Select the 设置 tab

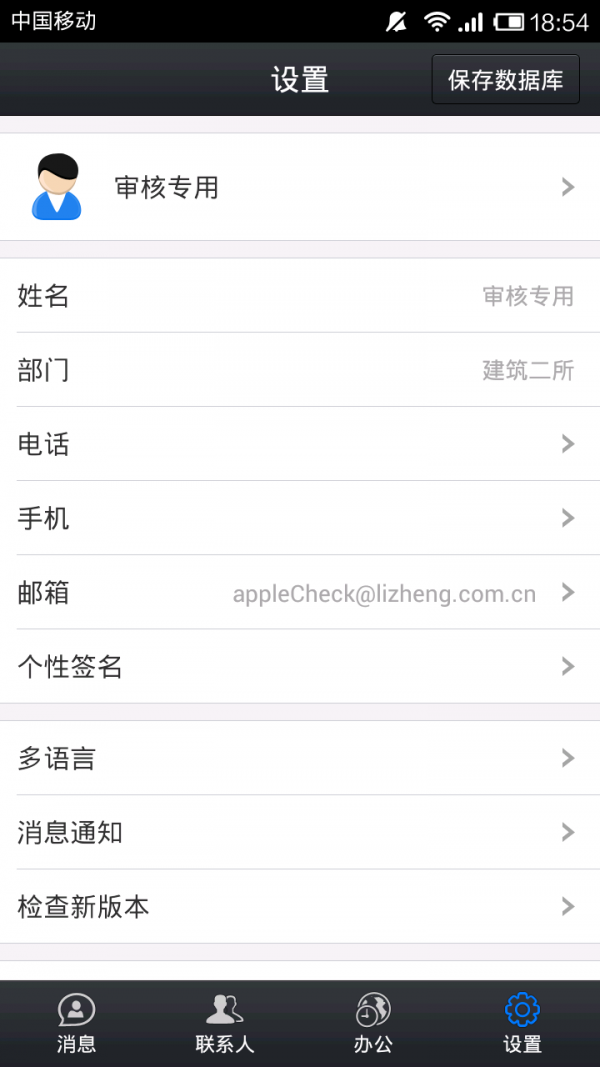(x=522, y=1024)
